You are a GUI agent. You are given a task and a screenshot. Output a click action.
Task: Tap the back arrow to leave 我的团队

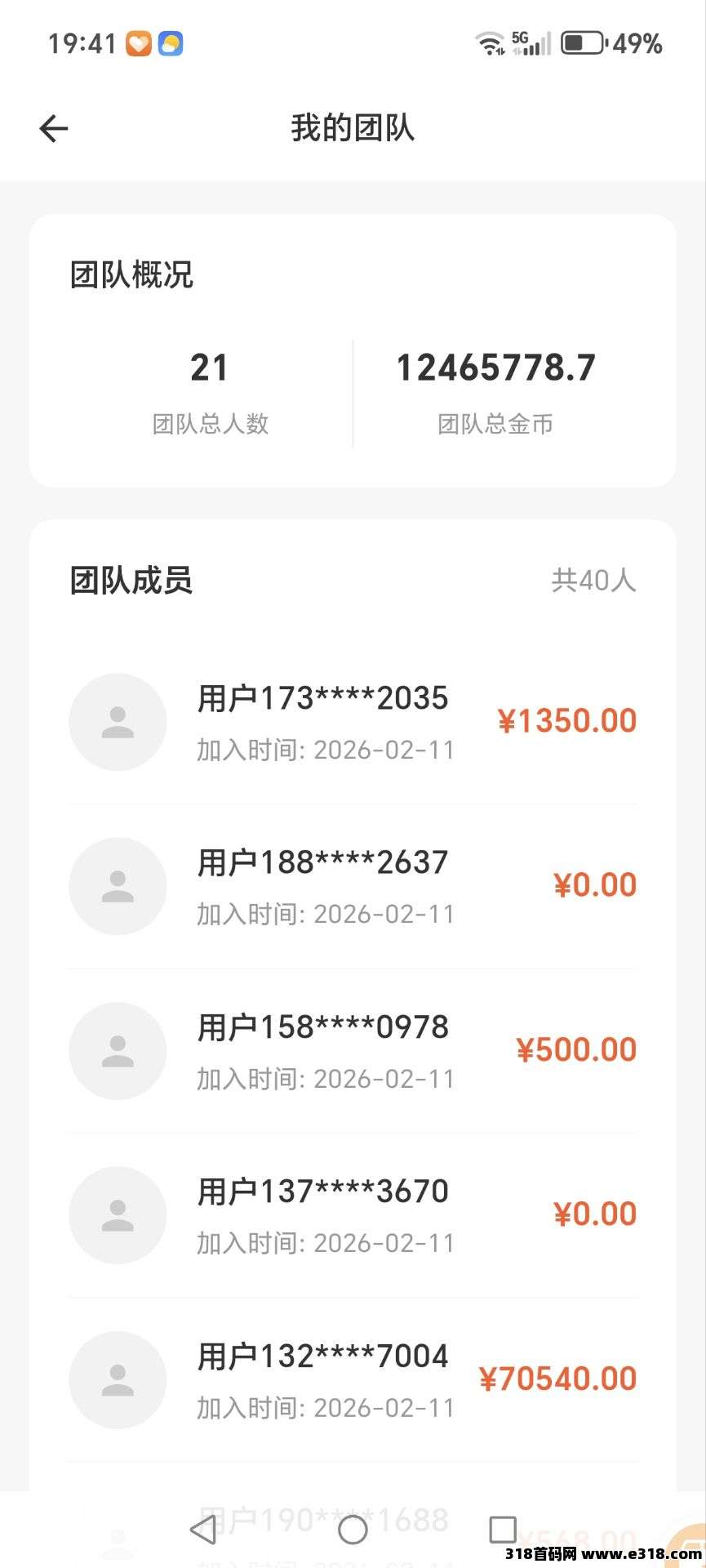[x=52, y=128]
